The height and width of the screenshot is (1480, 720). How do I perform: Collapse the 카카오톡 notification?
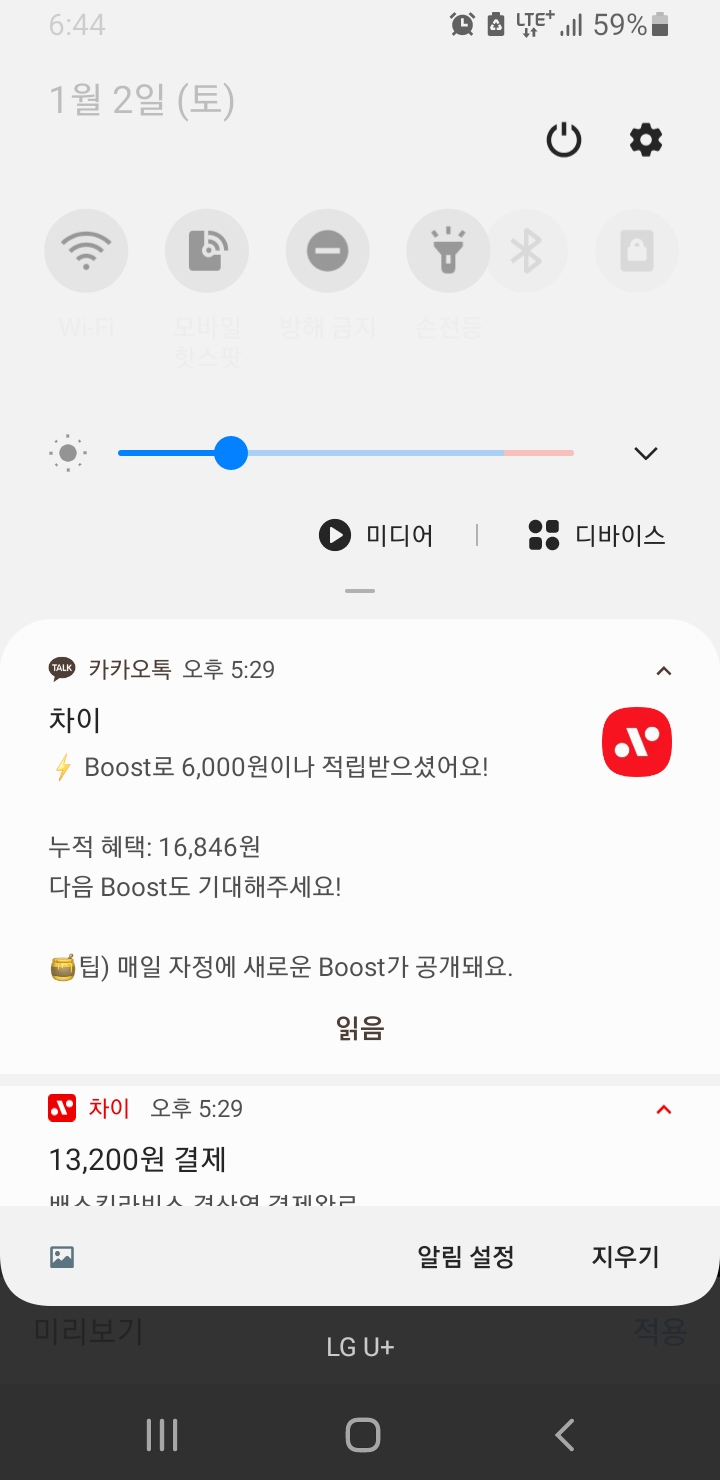663,671
